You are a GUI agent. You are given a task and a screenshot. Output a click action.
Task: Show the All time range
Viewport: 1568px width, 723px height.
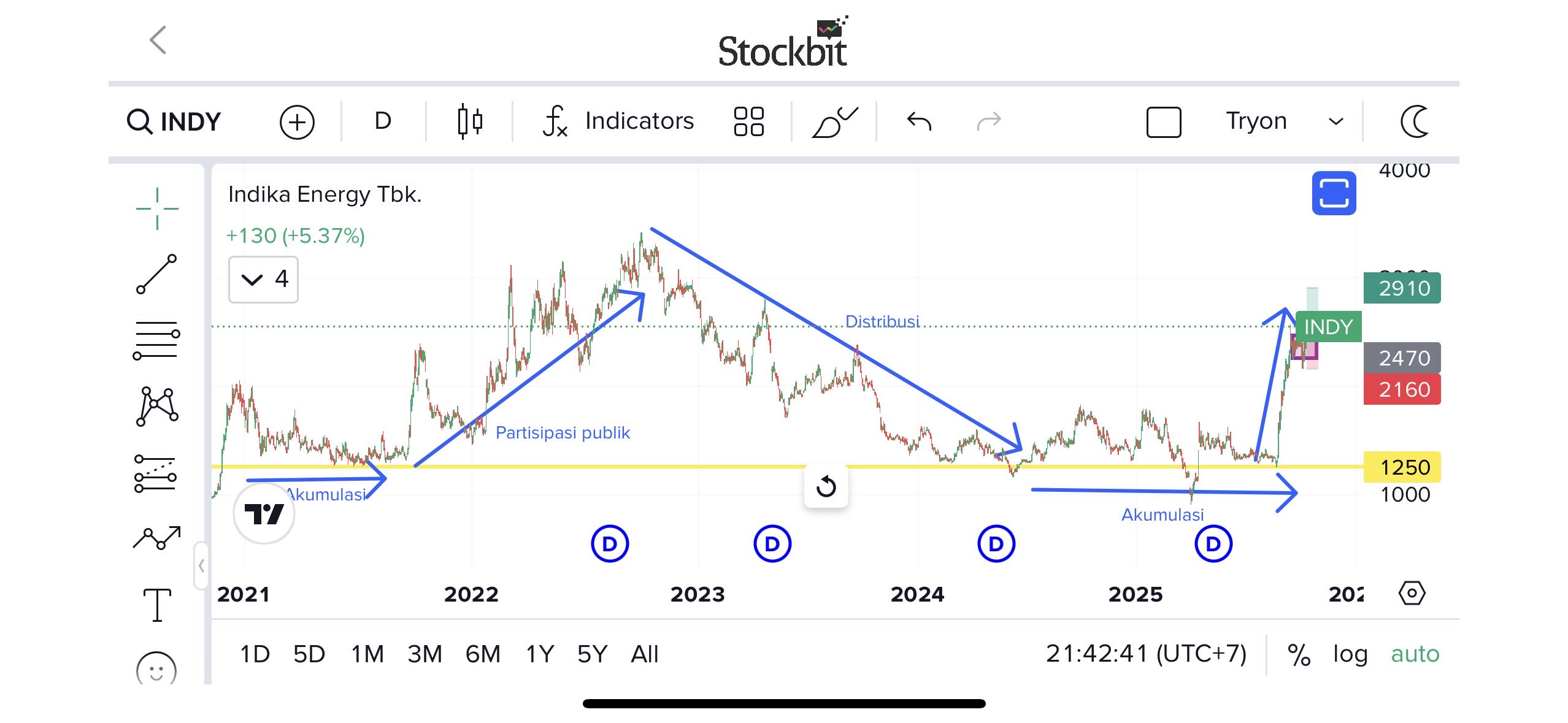(x=644, y=654)
